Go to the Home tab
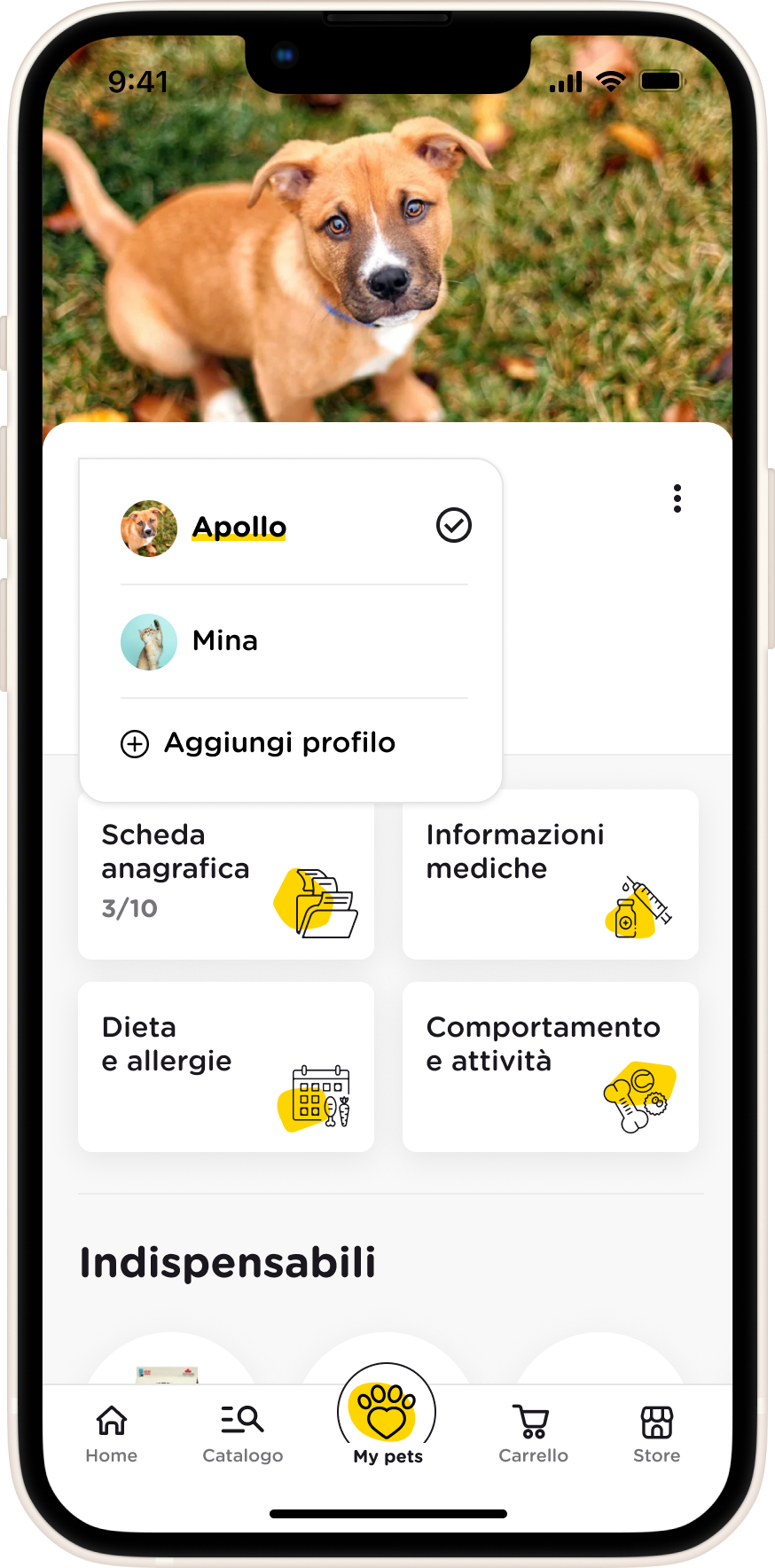Image resolution: width=775 pixels, height=1568 pixels. [112, 1432]
